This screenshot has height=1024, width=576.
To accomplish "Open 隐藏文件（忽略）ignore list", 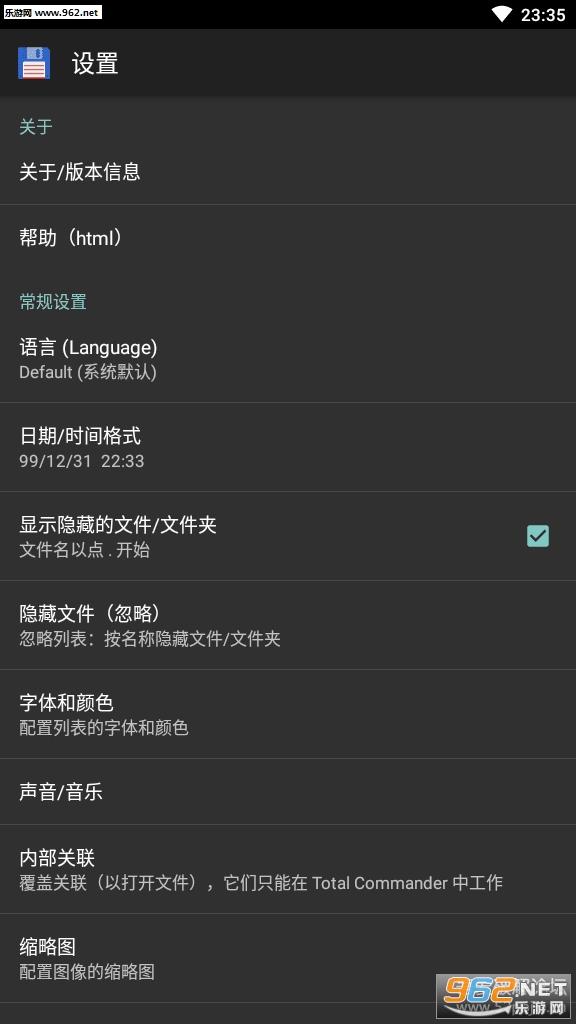I will click(288, 625).
